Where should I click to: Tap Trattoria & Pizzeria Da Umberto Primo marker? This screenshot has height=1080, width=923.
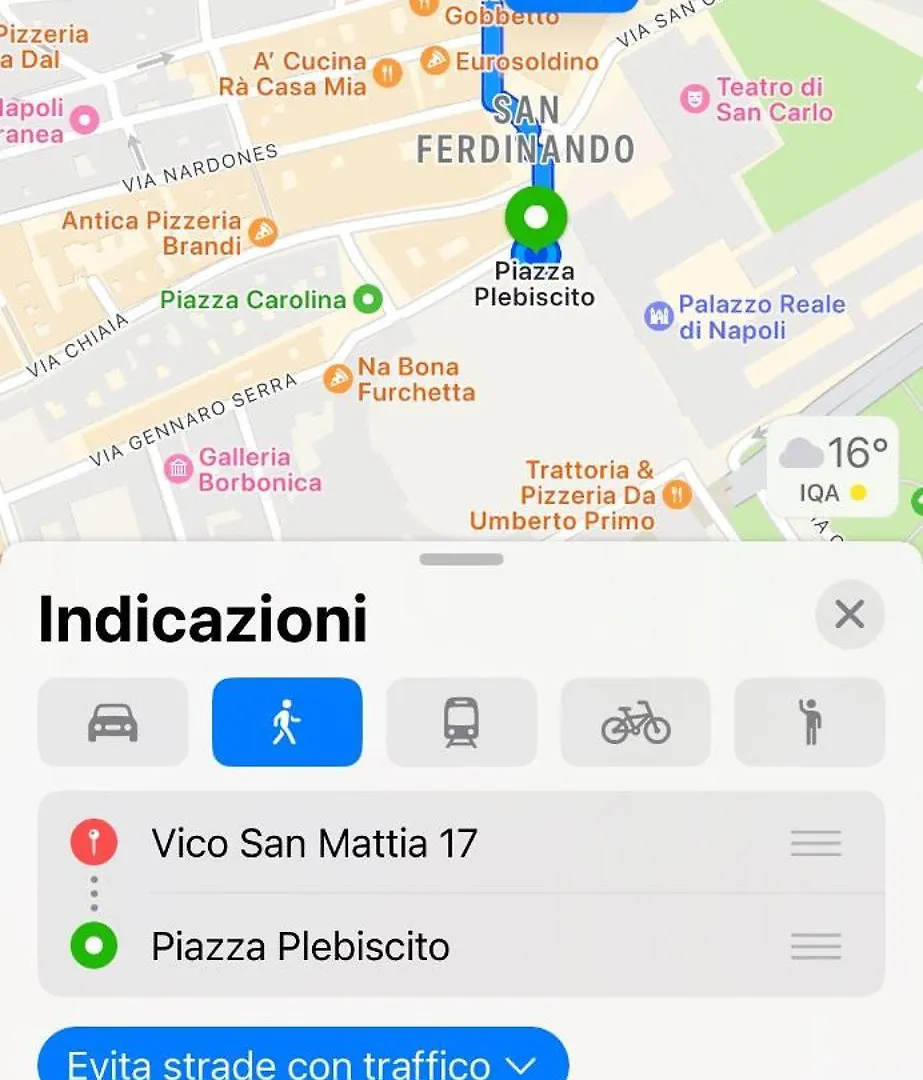tap(677, 493)
